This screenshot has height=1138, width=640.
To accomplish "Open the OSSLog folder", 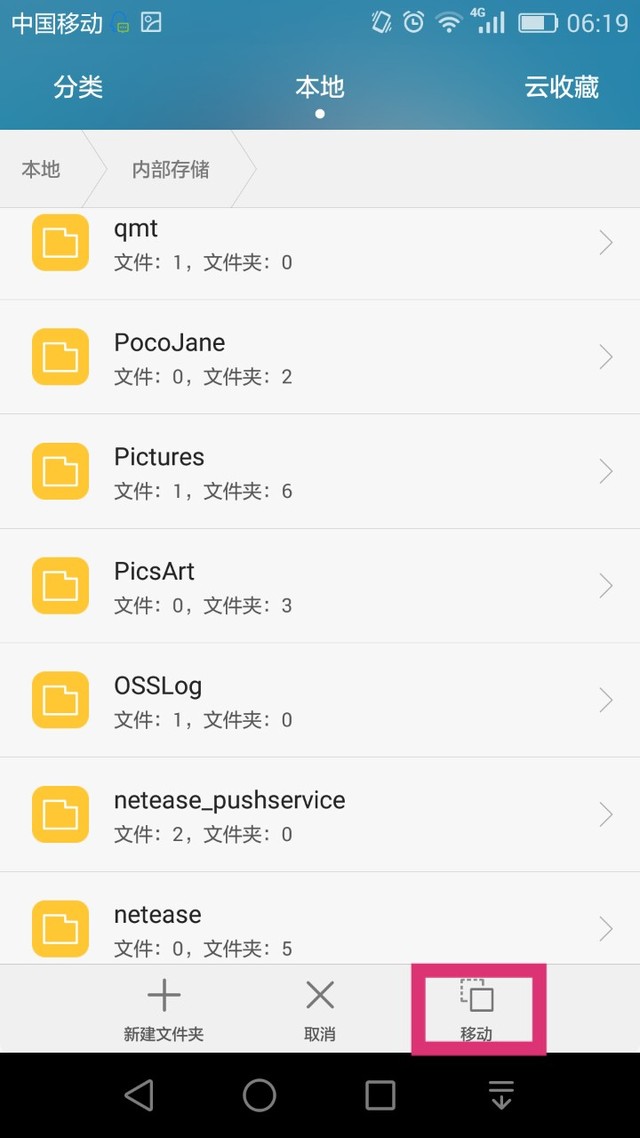I will [x=320, y=700].
